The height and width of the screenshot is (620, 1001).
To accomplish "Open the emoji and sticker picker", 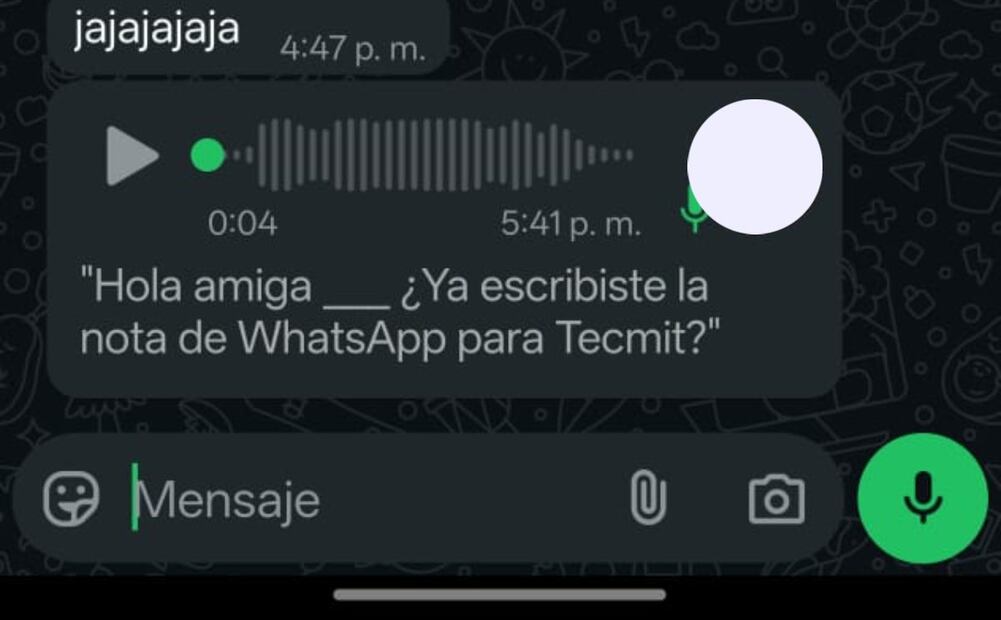I will (x=71, y=498).
